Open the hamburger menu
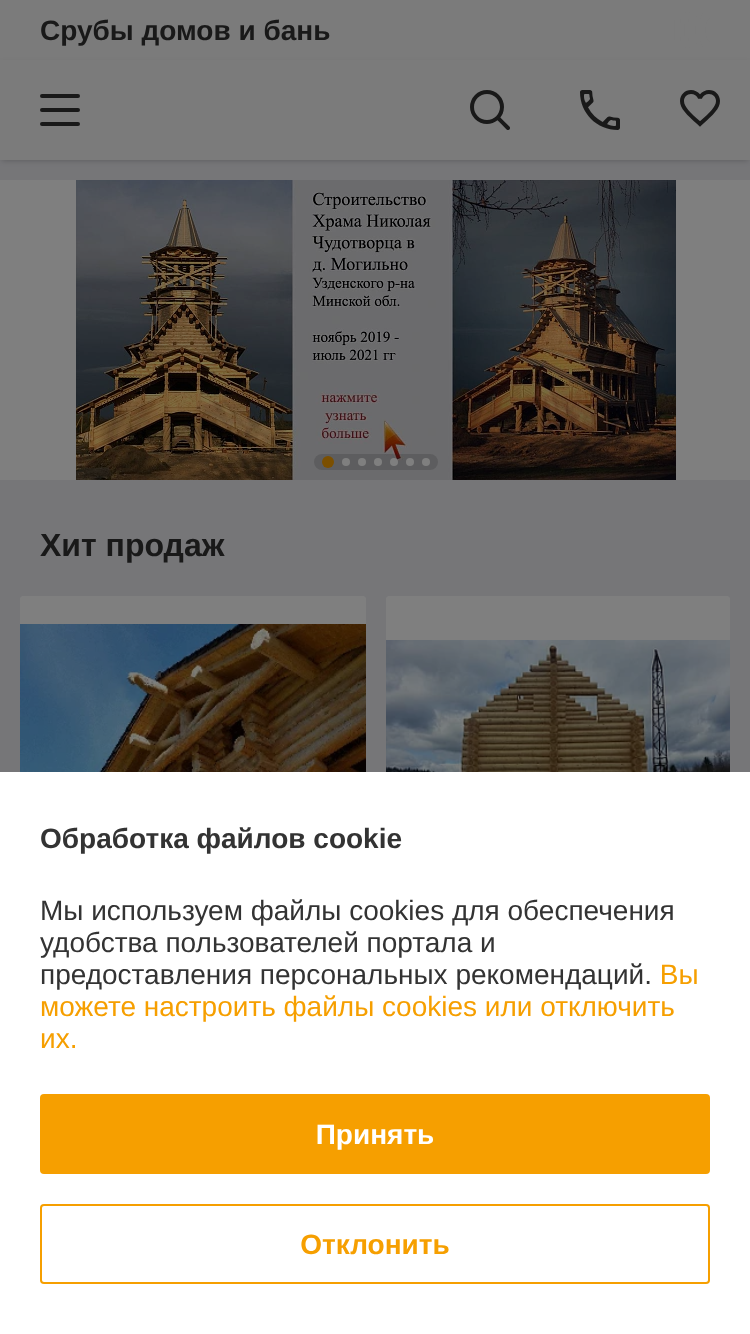The image size is (750, 1334). click(60, 110)
